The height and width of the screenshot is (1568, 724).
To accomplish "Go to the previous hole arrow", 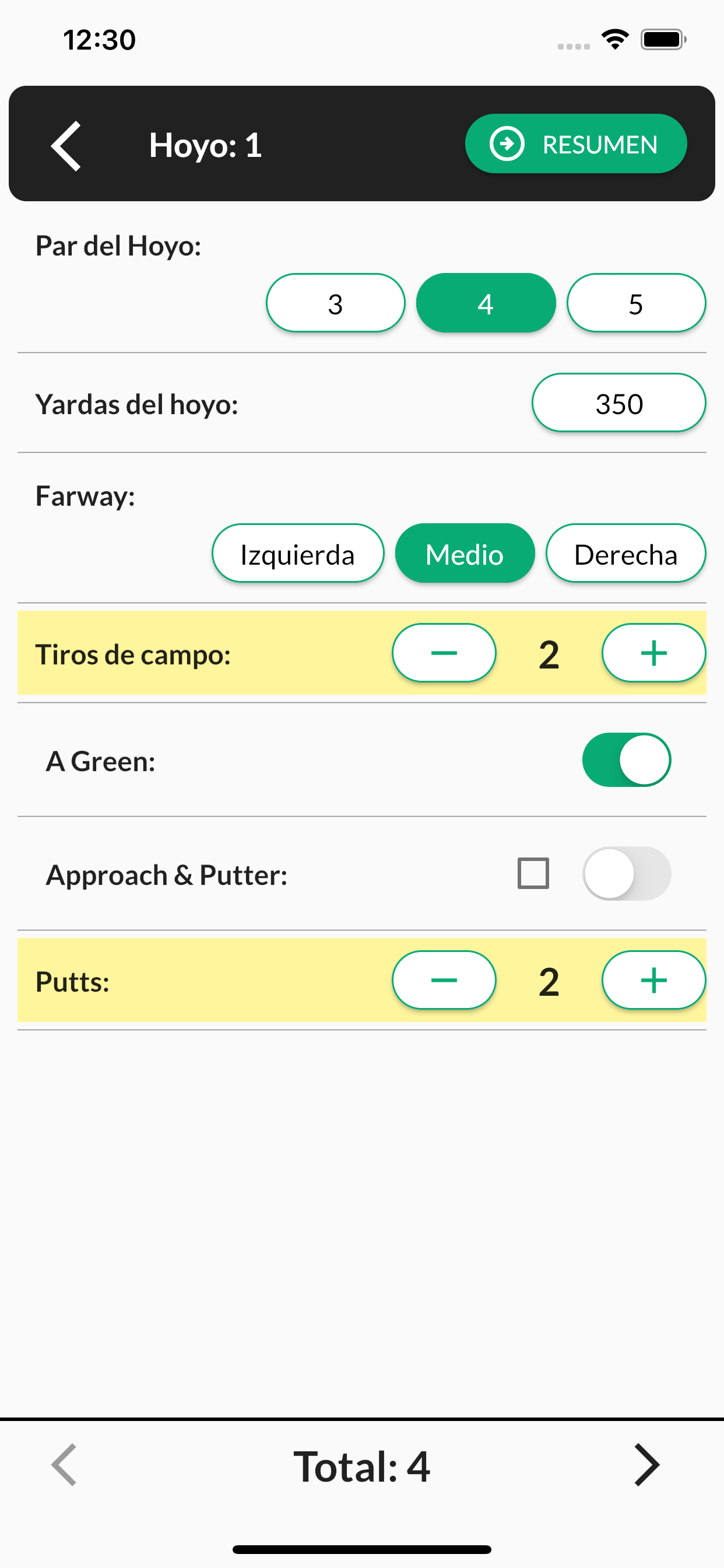I will [x=64, y=1465].
